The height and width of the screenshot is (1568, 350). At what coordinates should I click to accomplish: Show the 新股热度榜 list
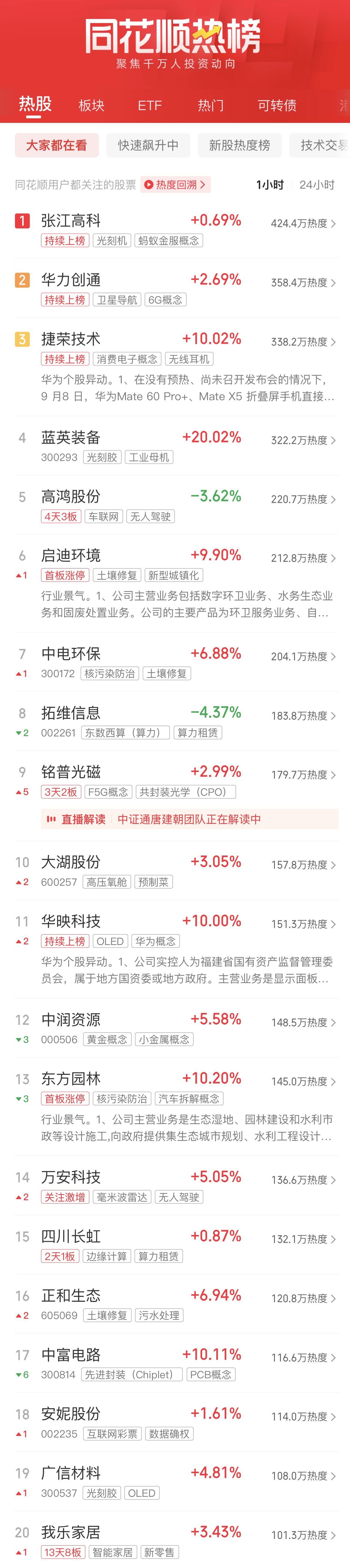point(239,145)
